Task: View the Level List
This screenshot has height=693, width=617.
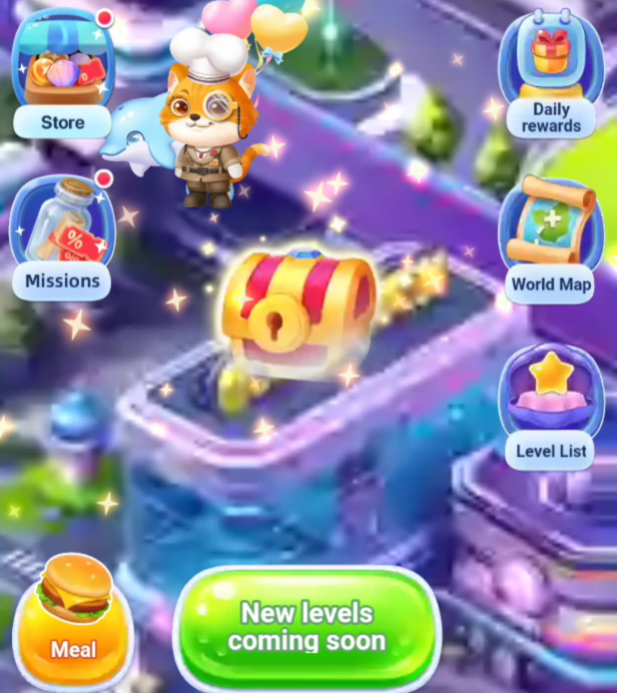Action: point(551,406)
